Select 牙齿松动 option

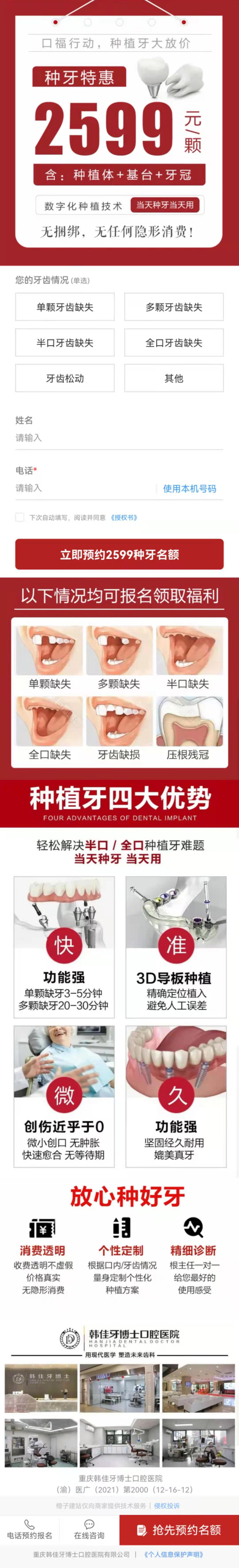point(65,378)
